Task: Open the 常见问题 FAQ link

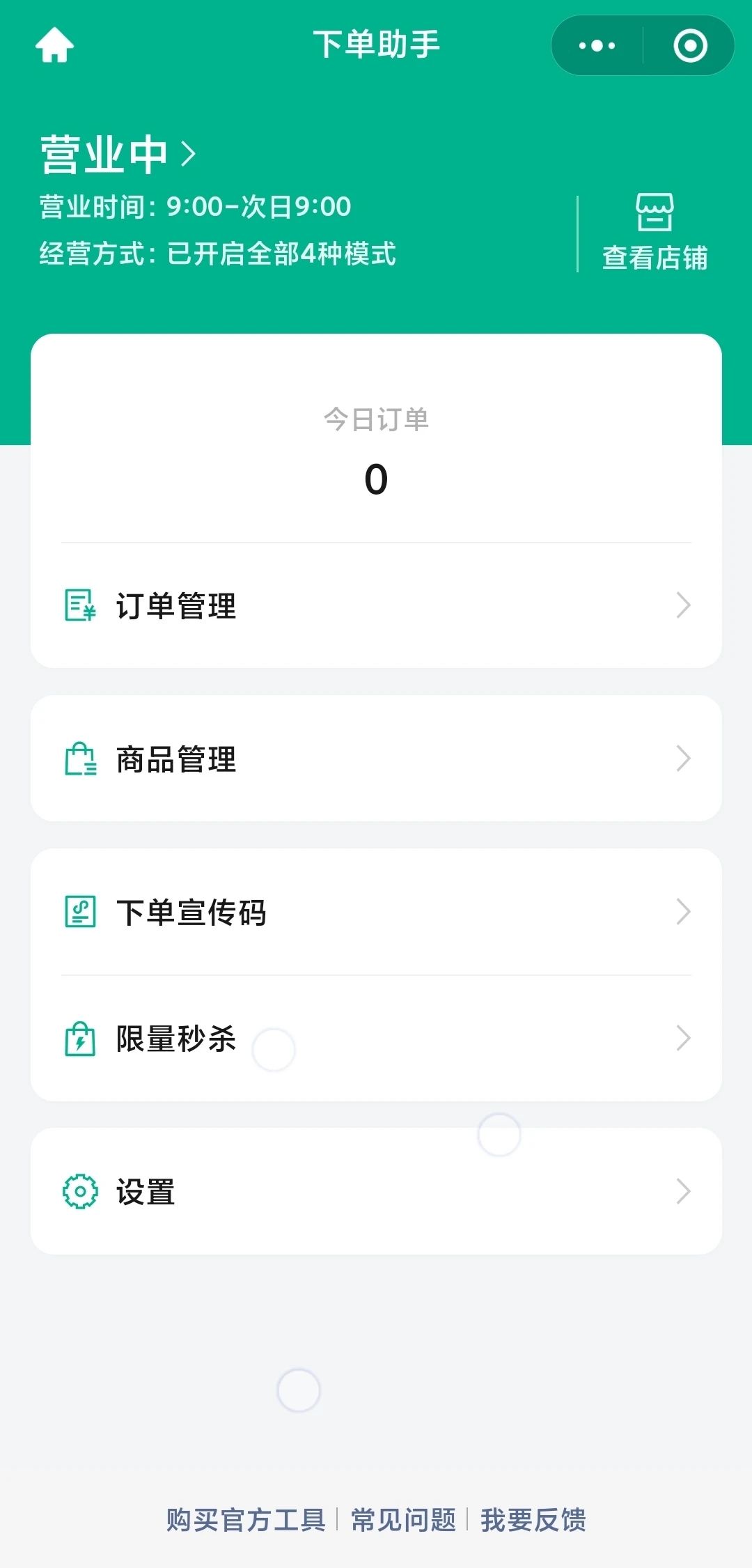Action: click(x=403, y=1519)
